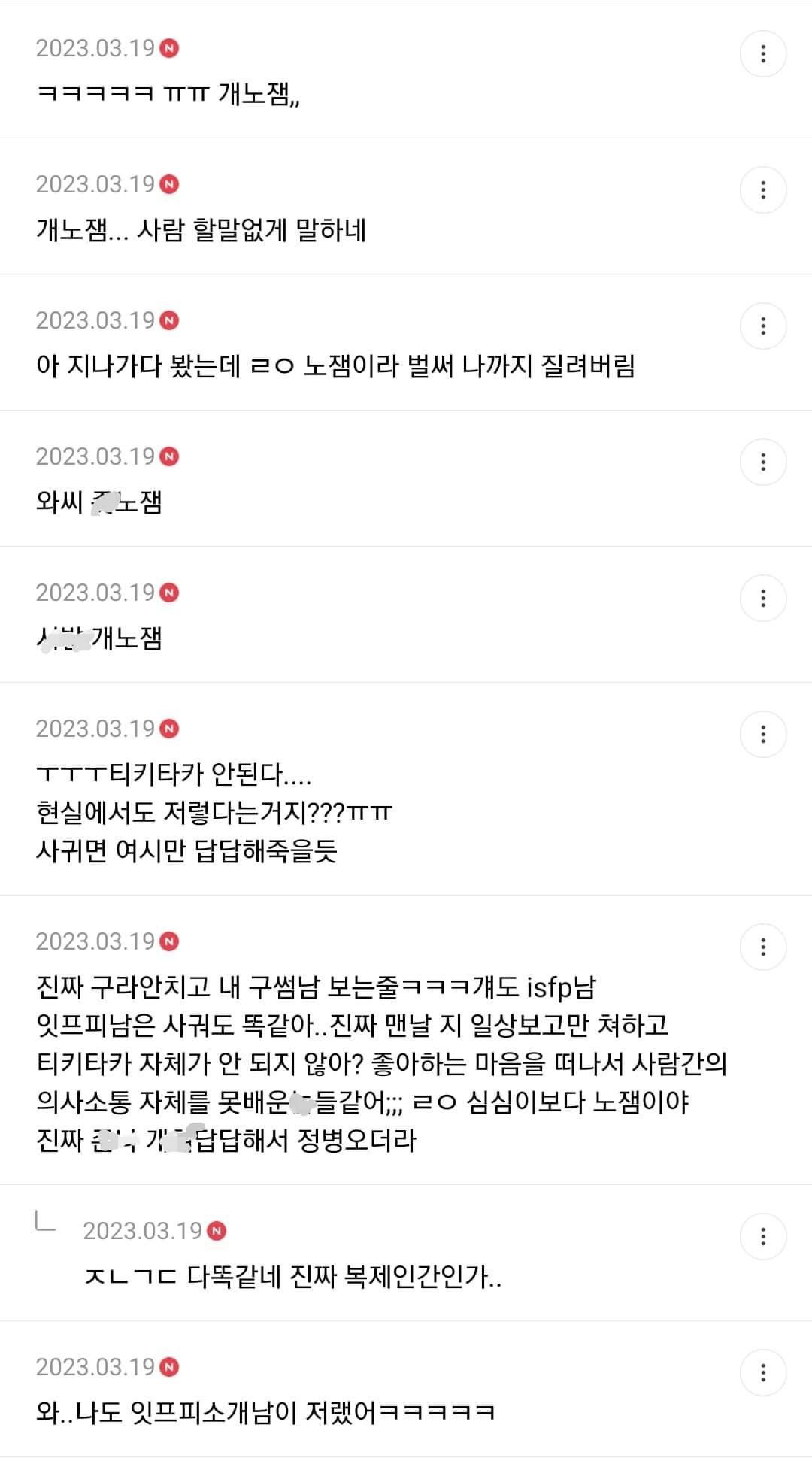Open more options for the 'ㅋㅋㅋㅋㅋ ㅠㅠ 개노잼' comment
Image resolution: width=812 pixels, height=1464 pixels.
[763, 53]
